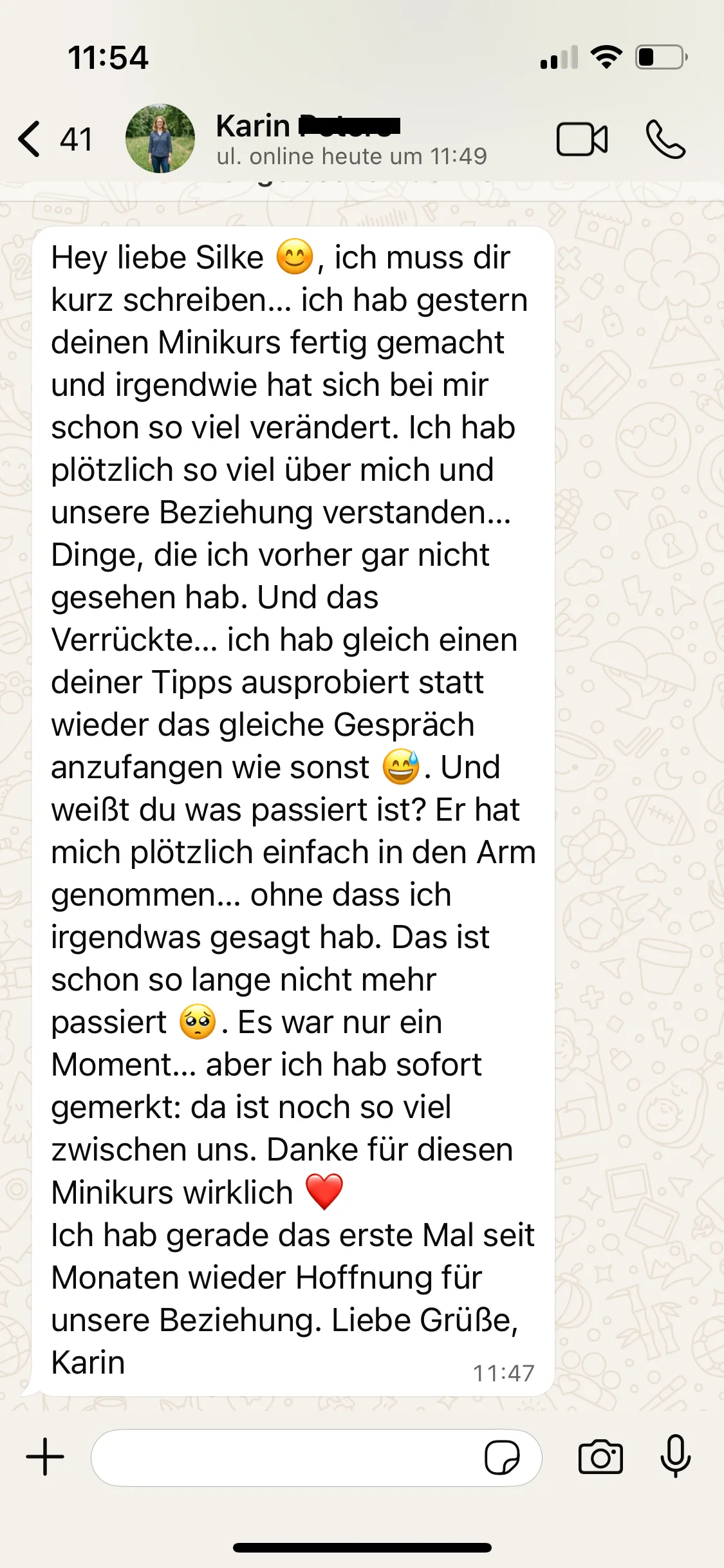This screenshot has height=1568, width=724.
Task: Record a voice message with the microphone
Action: 676,1456
